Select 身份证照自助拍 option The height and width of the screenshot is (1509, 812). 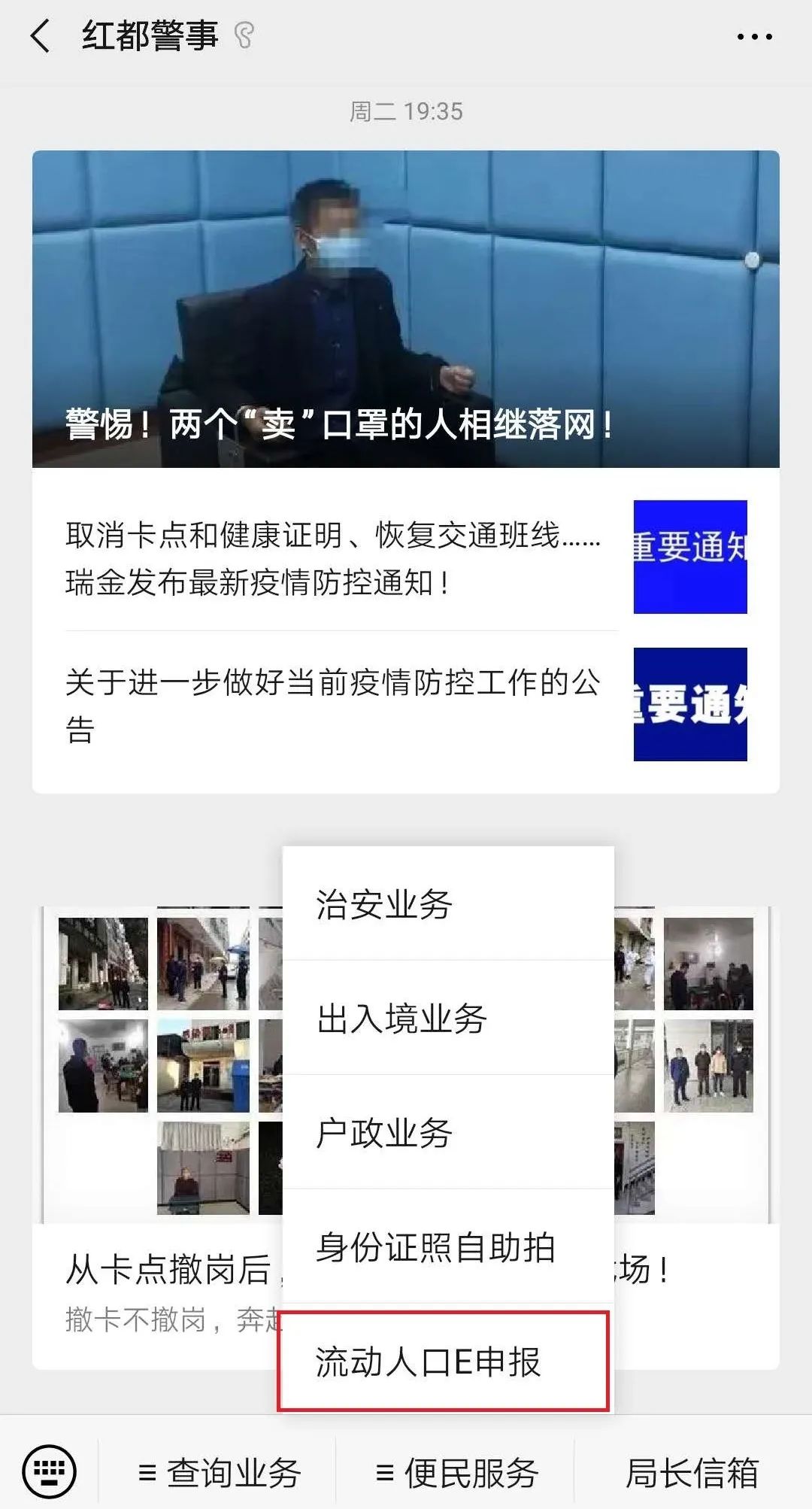tap(448, 1246)
